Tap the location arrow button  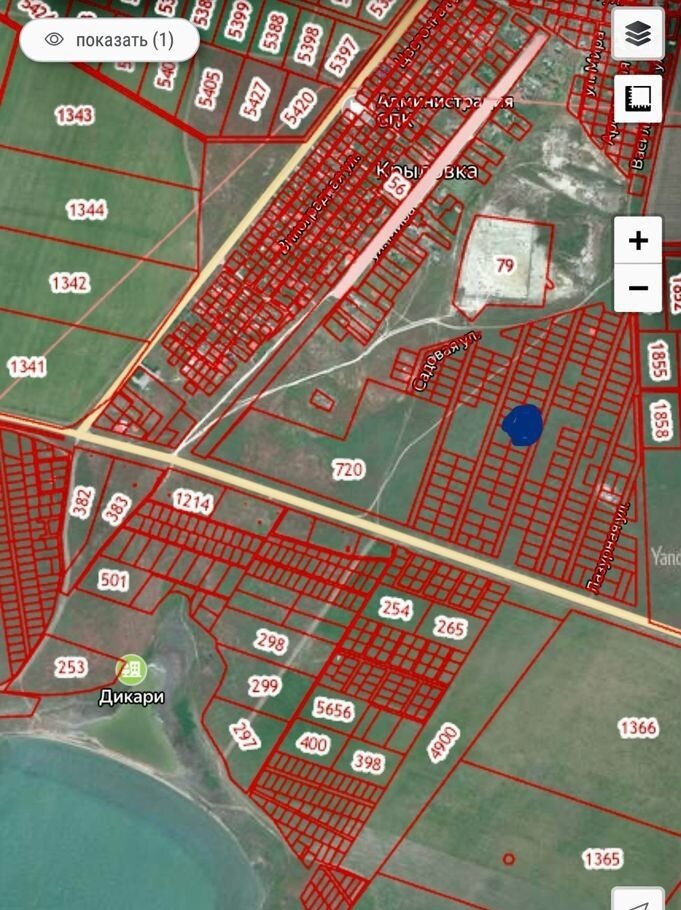[x=641, y=899]
